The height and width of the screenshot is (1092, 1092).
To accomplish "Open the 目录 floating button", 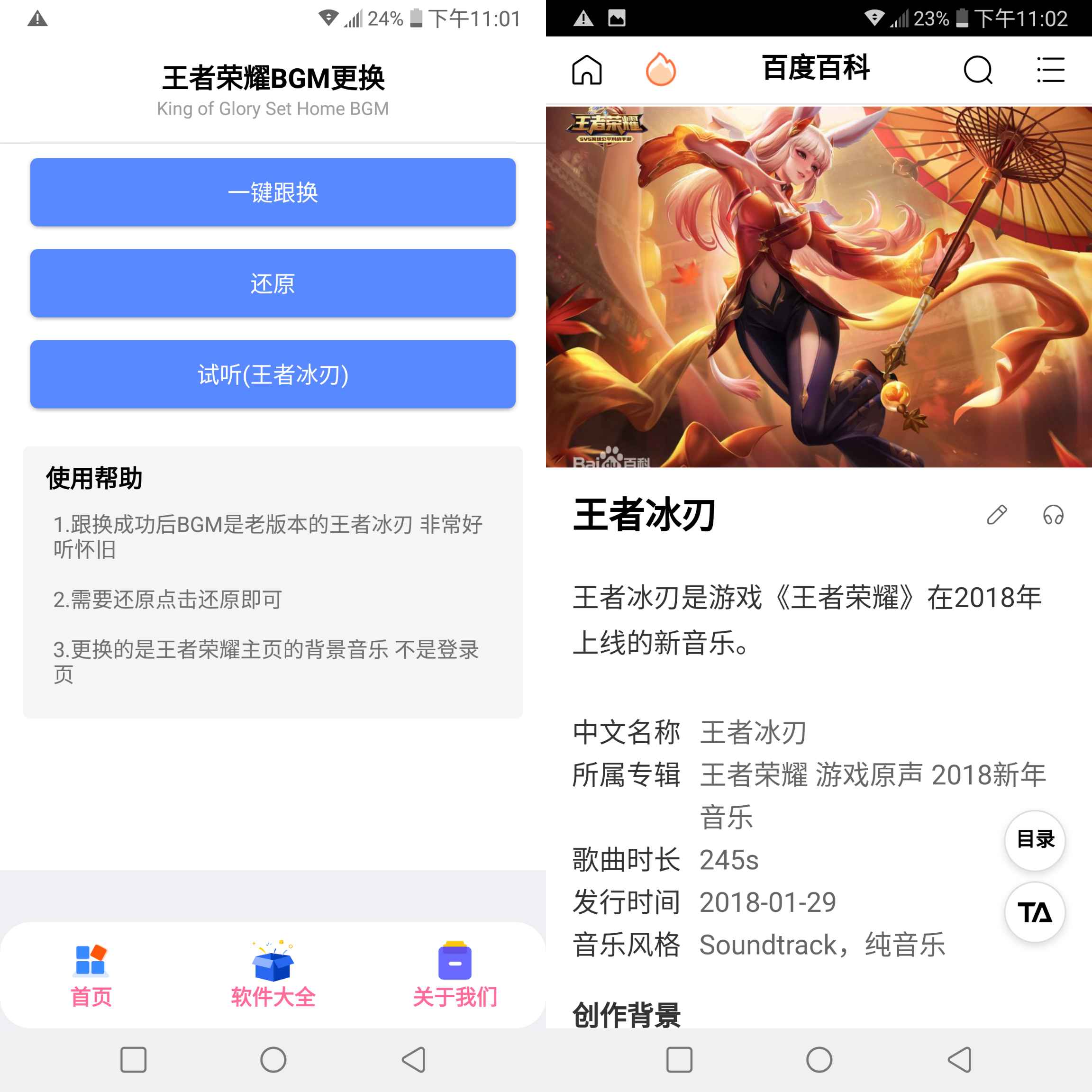I will coord(1035,840).
